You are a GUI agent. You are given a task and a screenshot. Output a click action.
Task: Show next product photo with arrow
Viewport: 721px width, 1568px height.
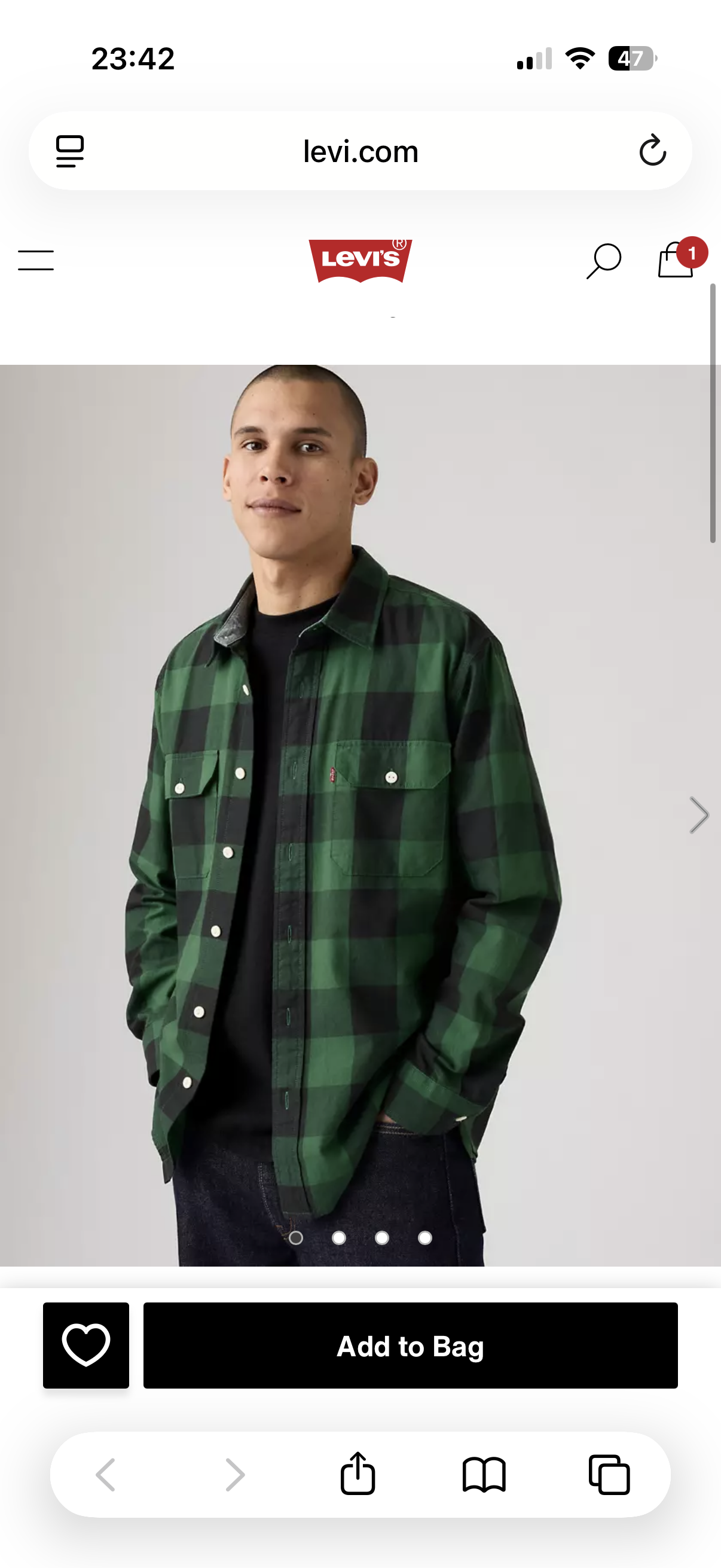698,814
